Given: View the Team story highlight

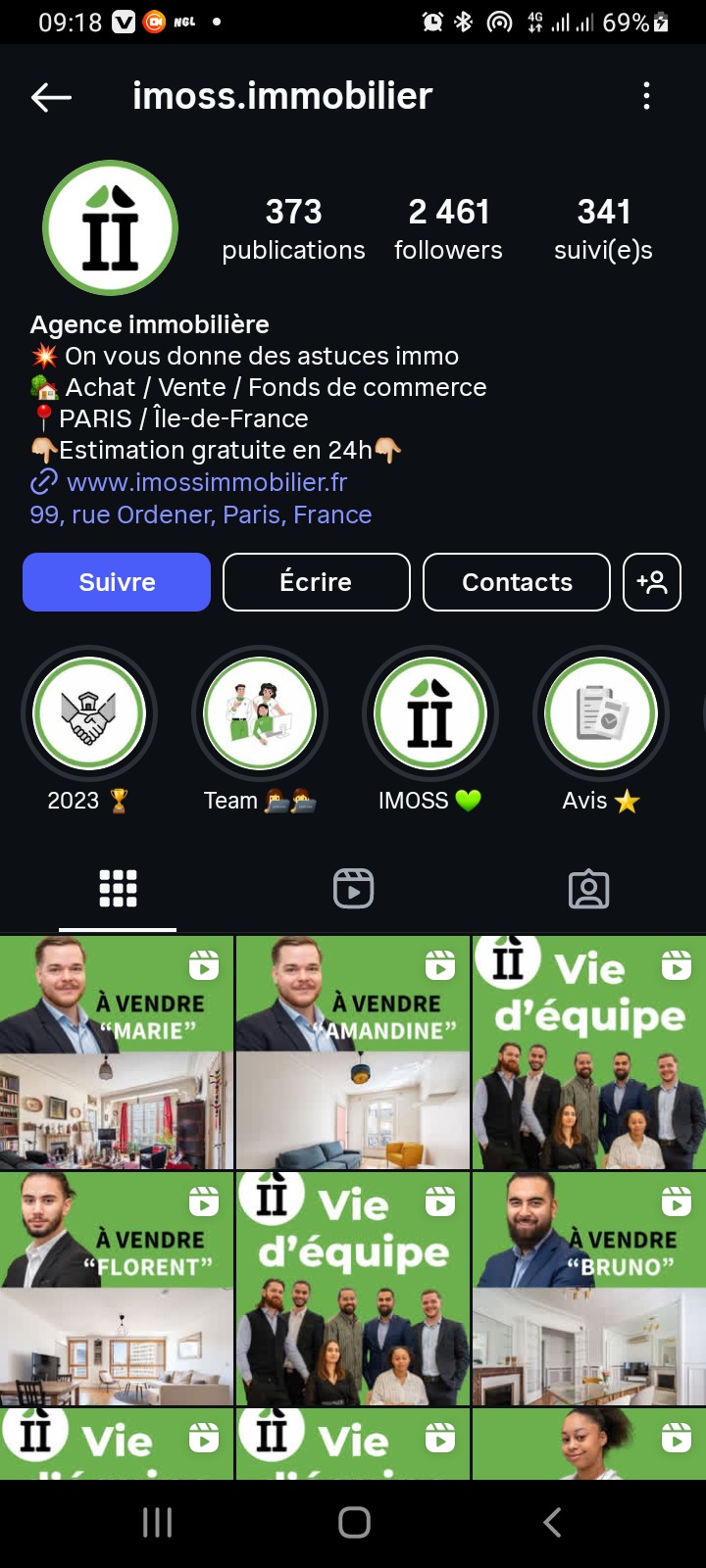Looking at the screenshot, I should coord(260,713).
